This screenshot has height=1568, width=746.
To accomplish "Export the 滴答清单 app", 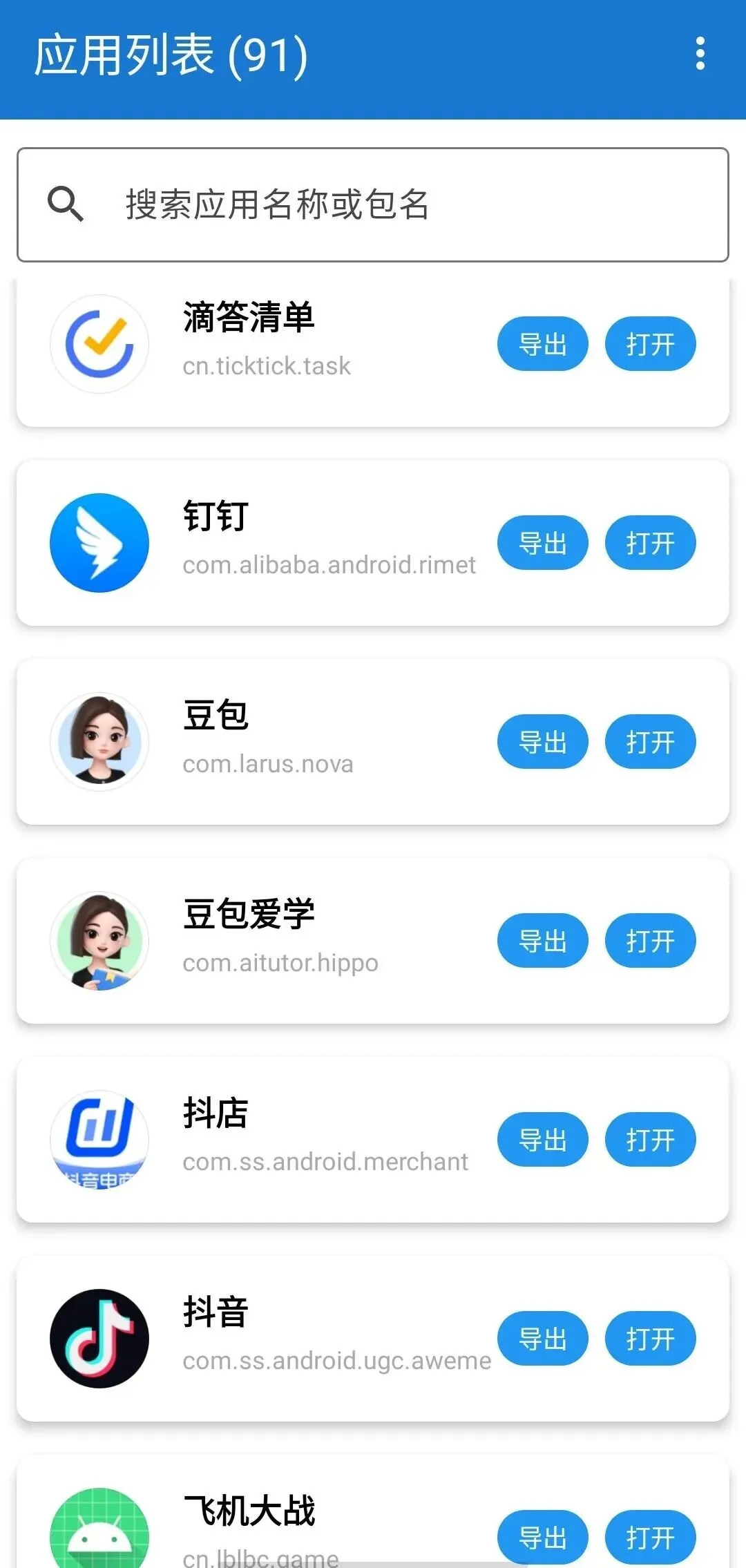I will point(542,344).
